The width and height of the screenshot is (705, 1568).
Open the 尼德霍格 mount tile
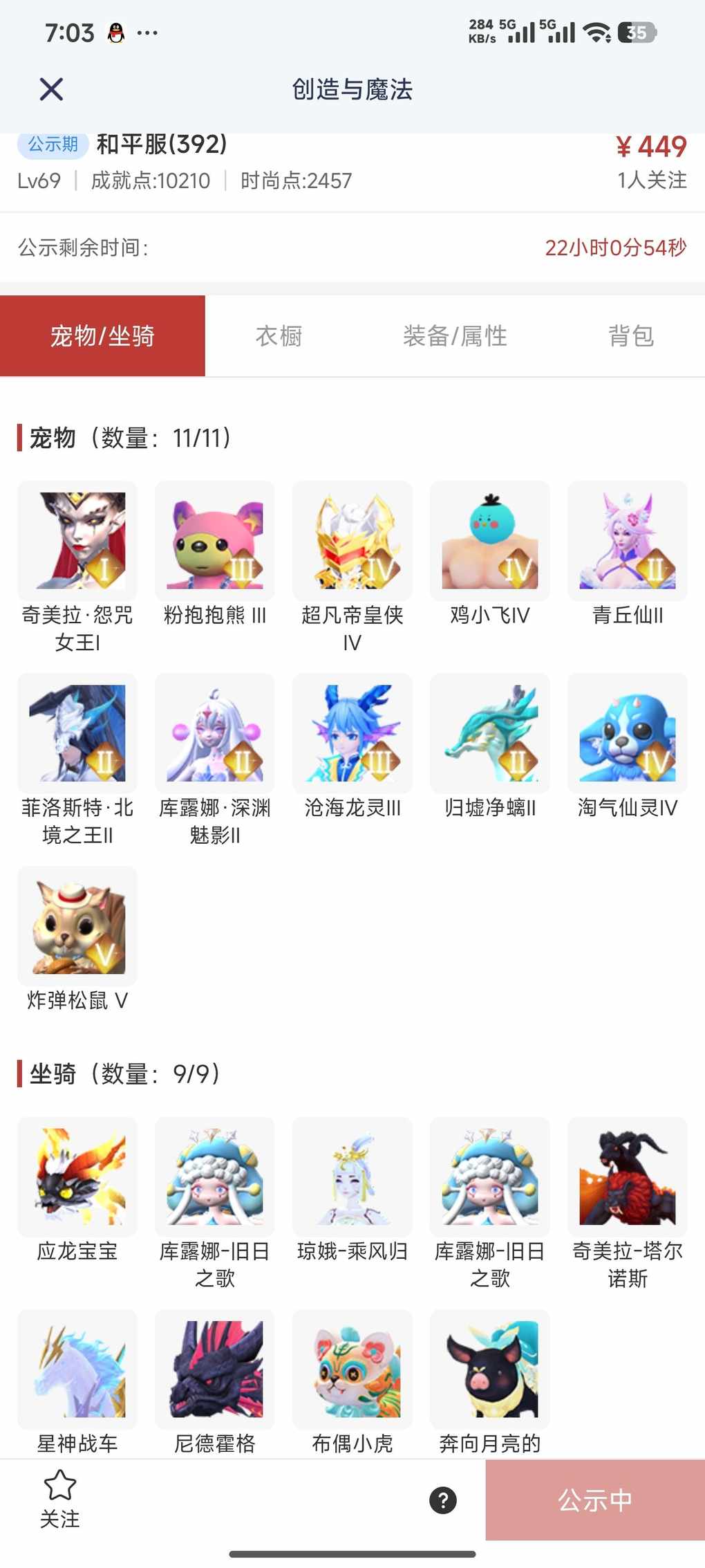tap(215, 1369)
